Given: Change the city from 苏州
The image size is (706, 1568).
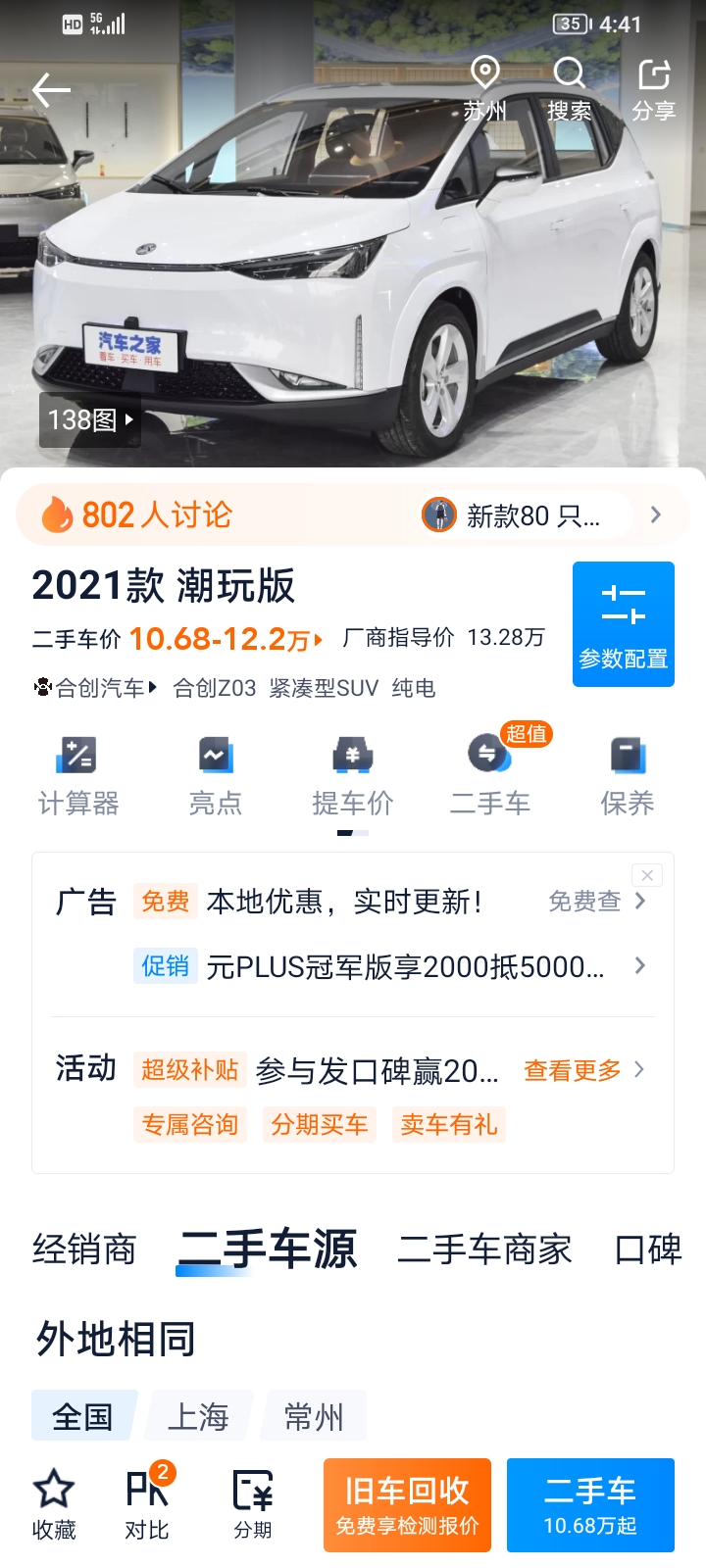Looking at the screenshot, I should pos(484,89).
